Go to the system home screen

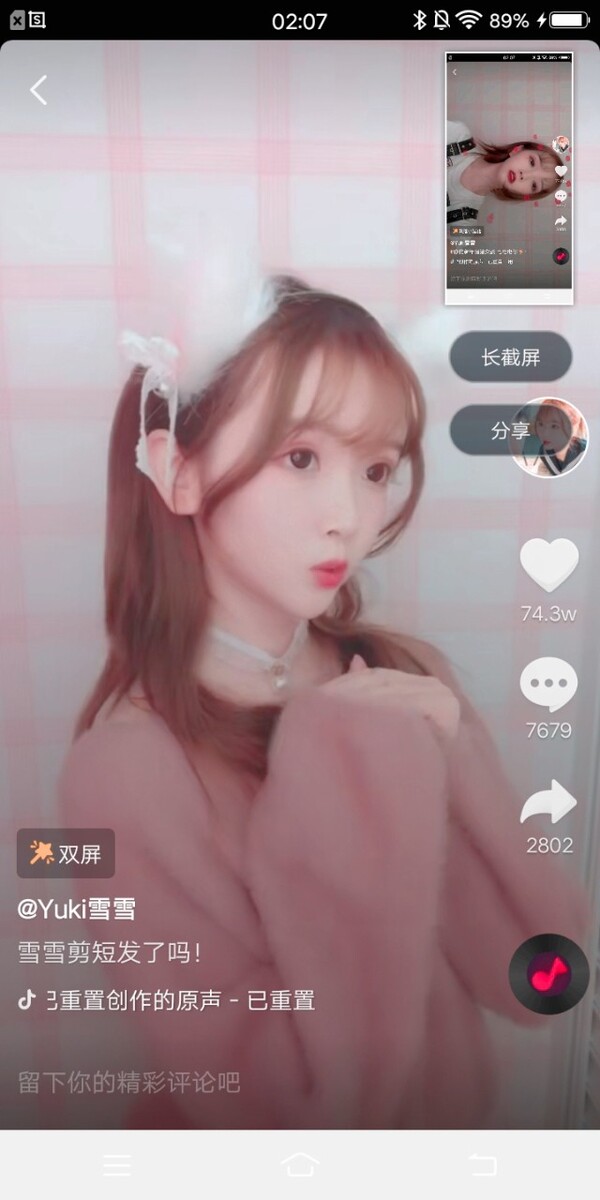[x=300, y=1164]
